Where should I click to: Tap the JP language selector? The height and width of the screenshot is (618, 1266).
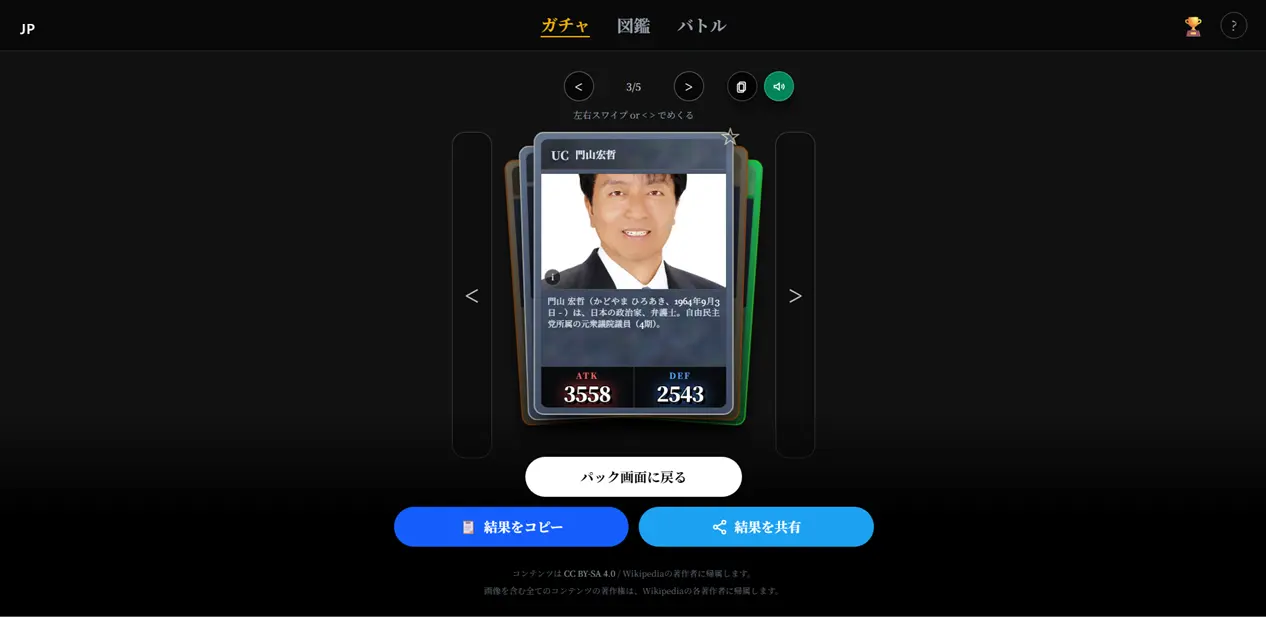(27, 28)
